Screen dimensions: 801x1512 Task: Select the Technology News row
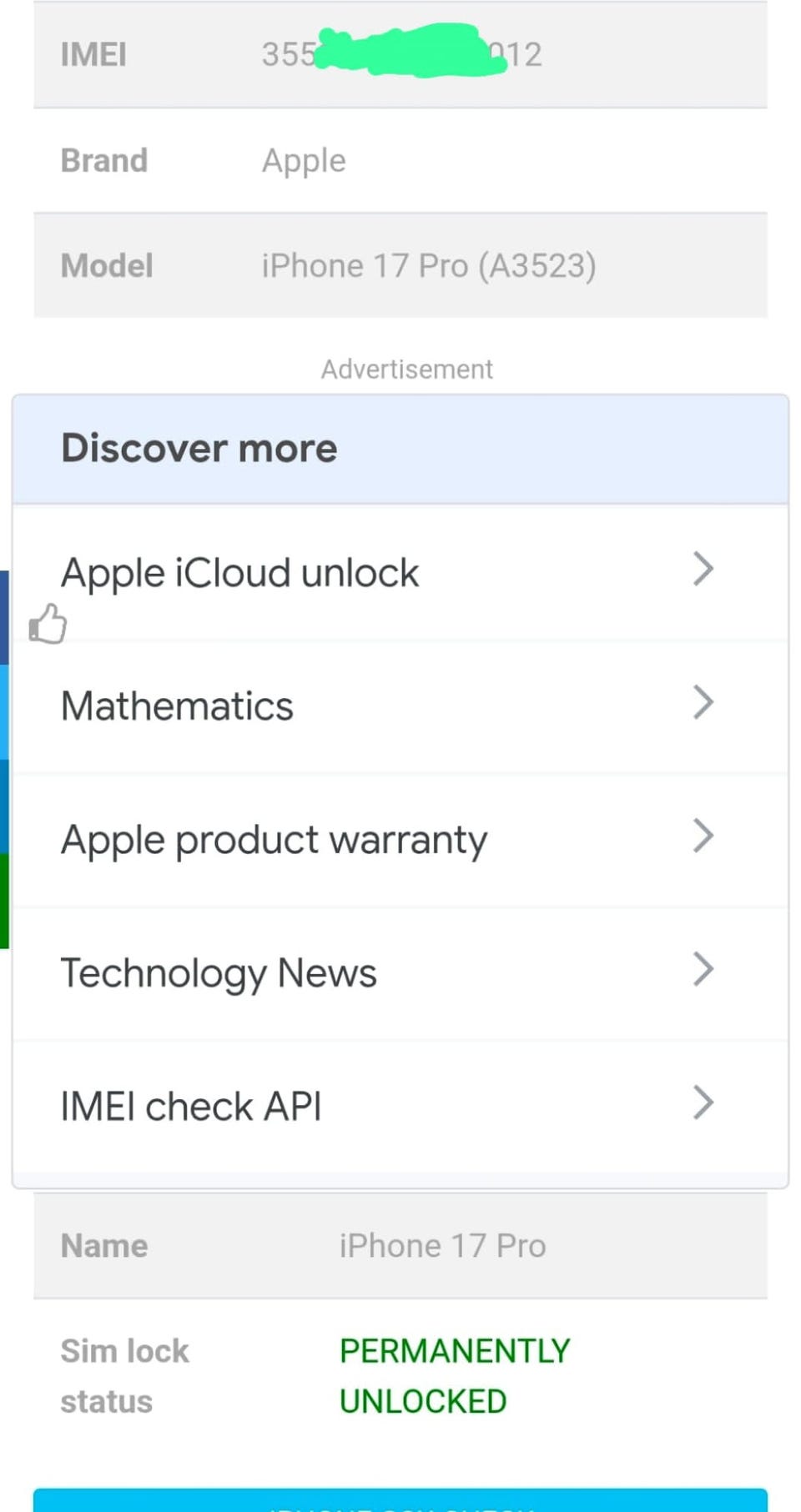click(x=400, y=973)
